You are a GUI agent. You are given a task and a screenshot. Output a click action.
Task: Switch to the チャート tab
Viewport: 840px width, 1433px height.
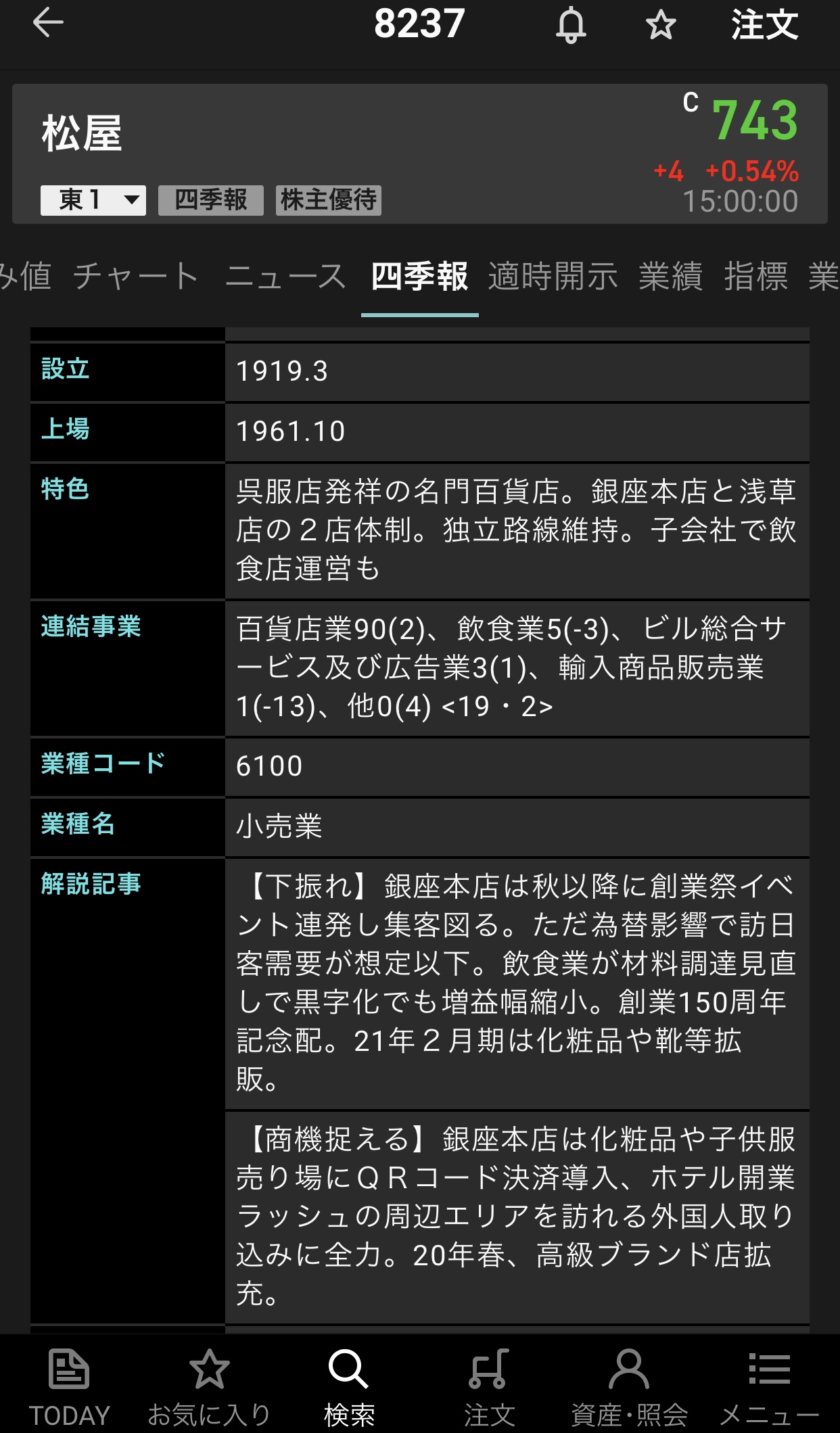pyautogui.click(x=136, y=277)
